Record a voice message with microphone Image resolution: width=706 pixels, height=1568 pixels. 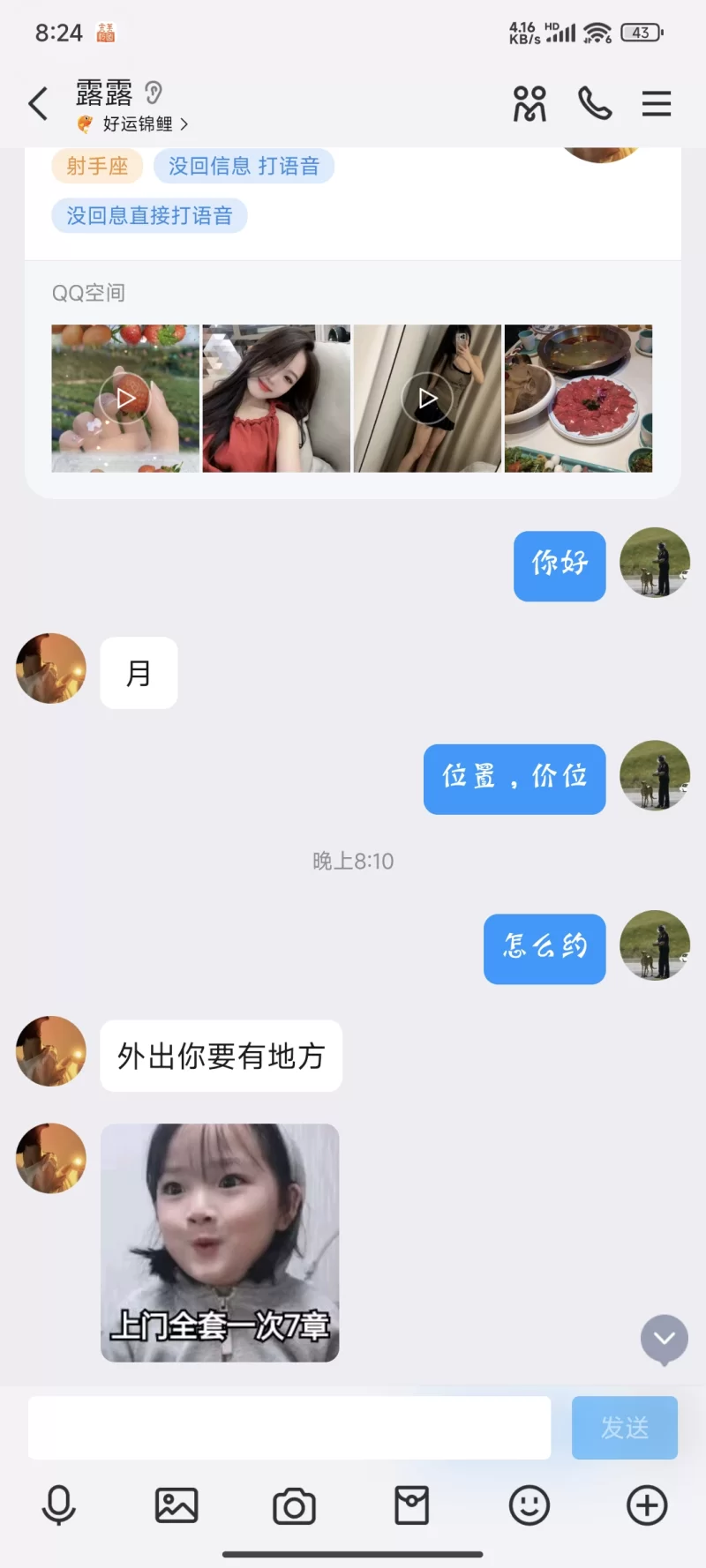coord(59,1505)
